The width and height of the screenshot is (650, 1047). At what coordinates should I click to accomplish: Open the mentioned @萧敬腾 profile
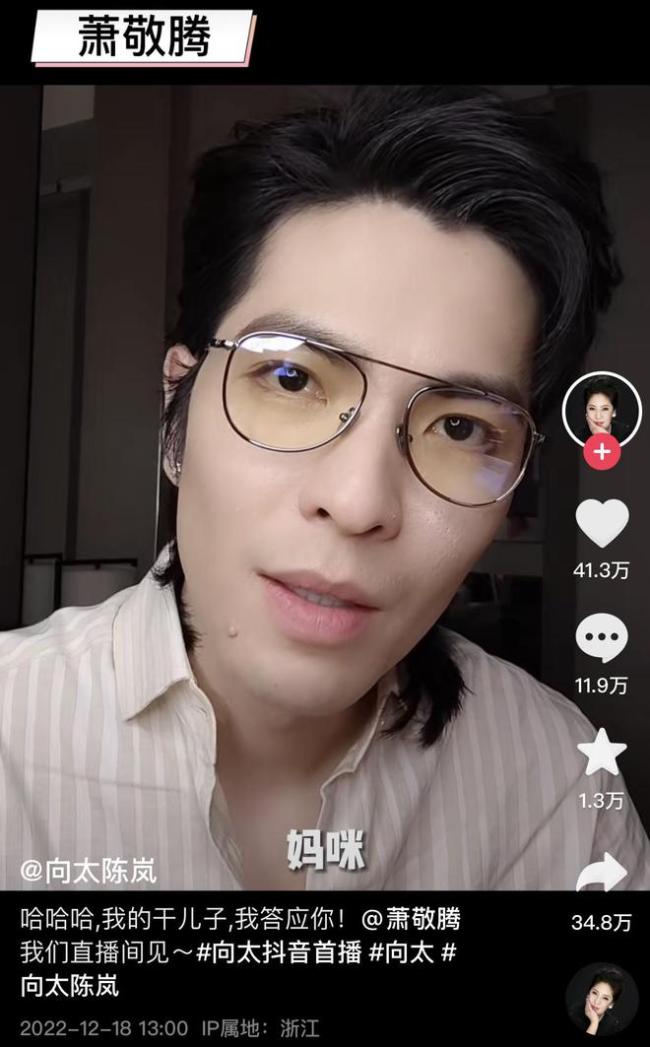pos(410,919)
